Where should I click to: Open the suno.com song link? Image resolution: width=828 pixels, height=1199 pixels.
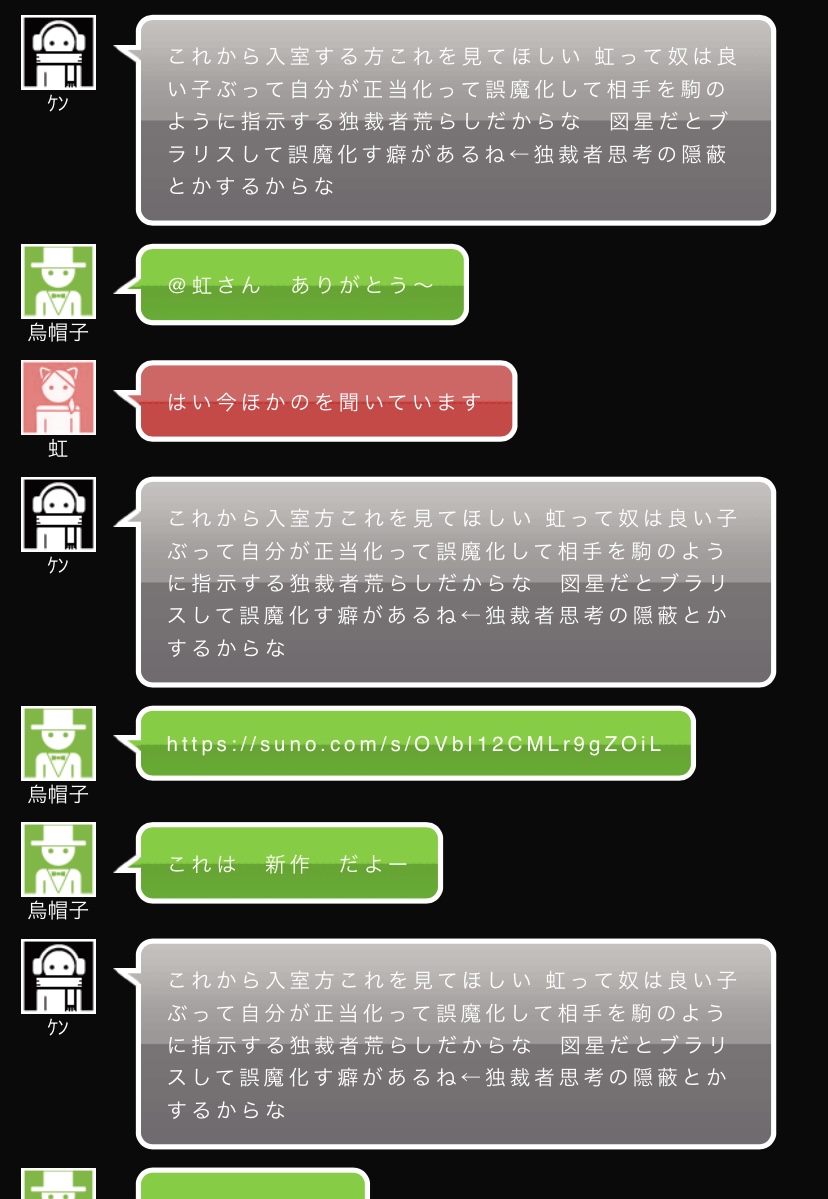point(414,745)
